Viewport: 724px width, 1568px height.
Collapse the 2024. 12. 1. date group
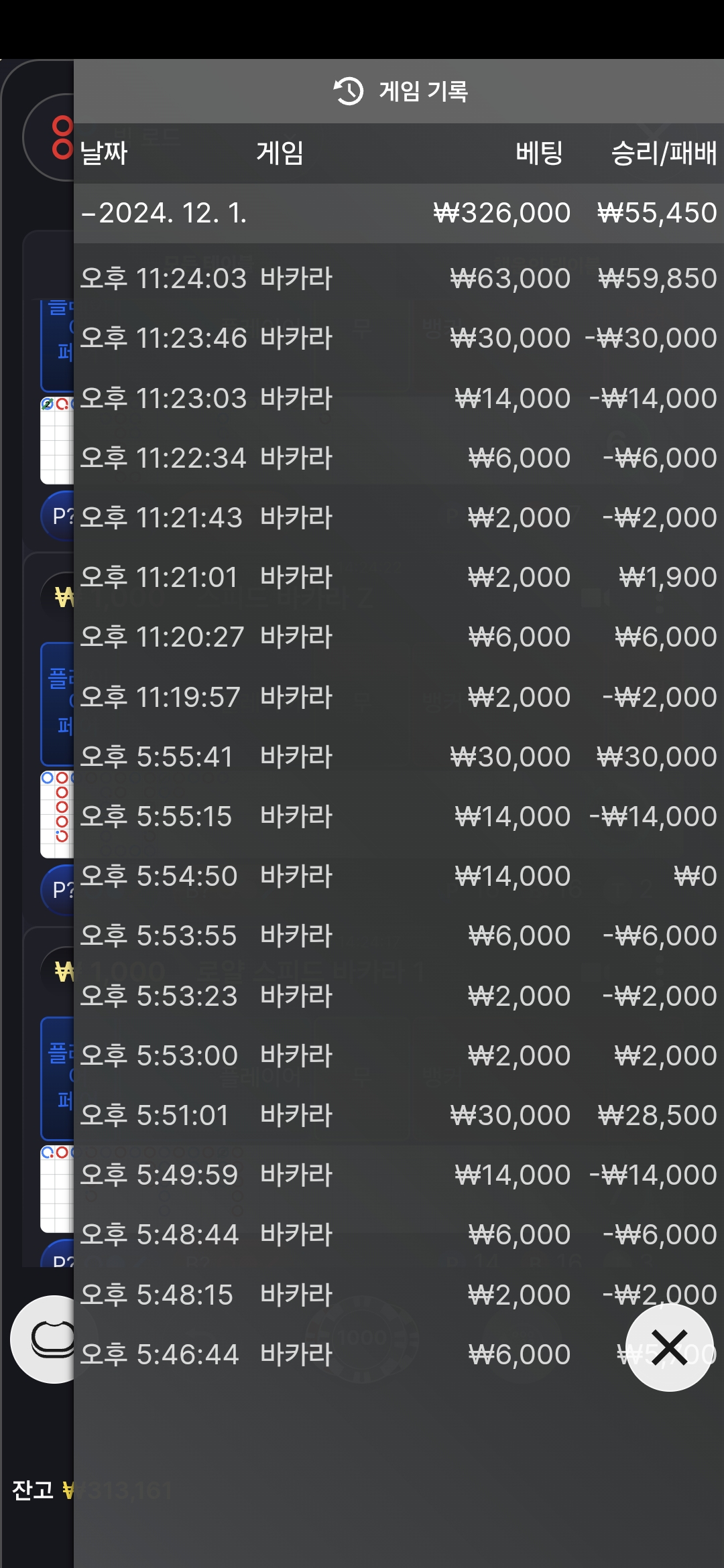click(399, 213)
